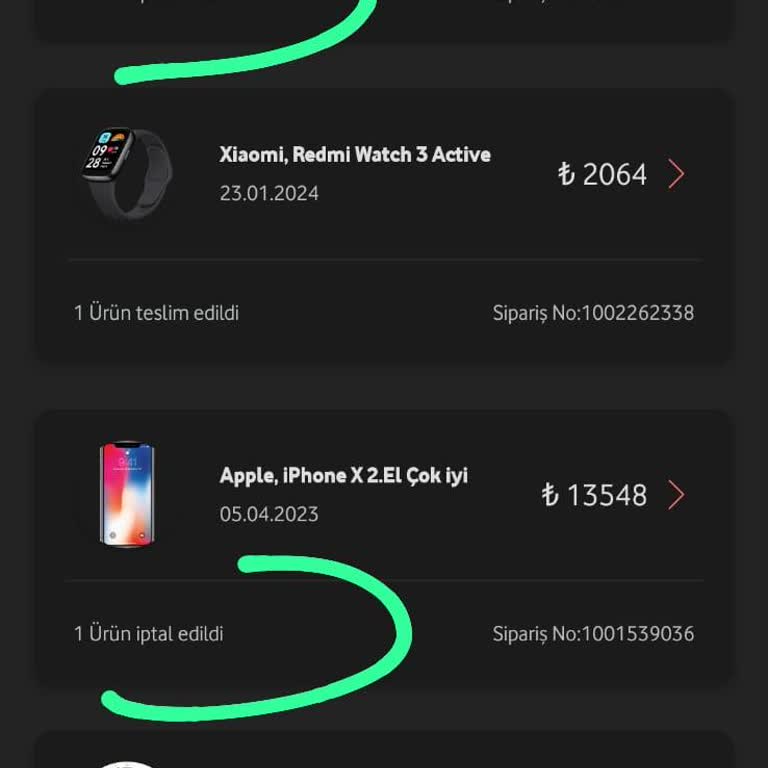Open the Apple iPhone X 2.El order
The height and width of the screenshot is (768, 768).
343,477
